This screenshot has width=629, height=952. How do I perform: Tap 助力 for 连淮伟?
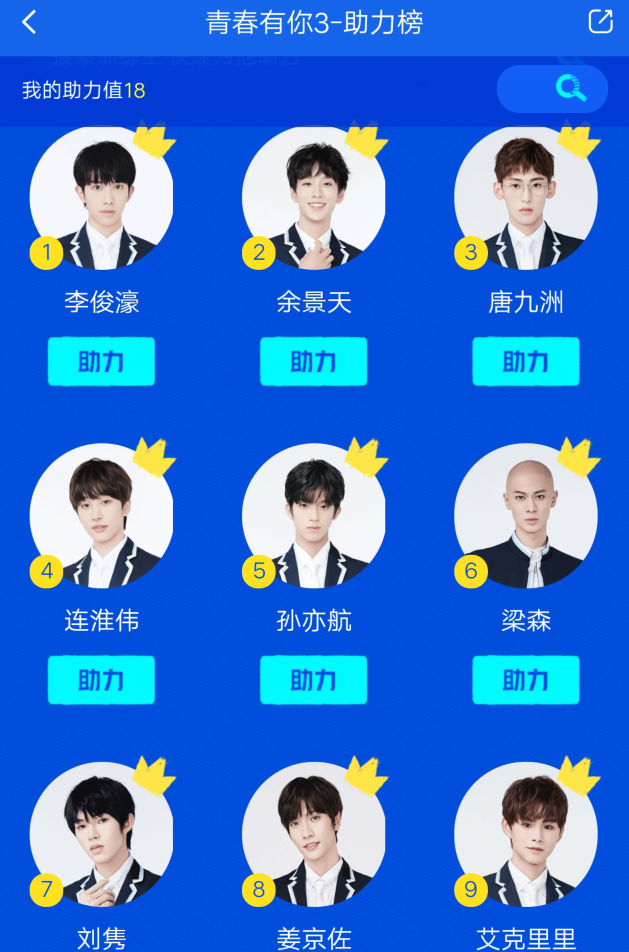(x=101, y=680)
